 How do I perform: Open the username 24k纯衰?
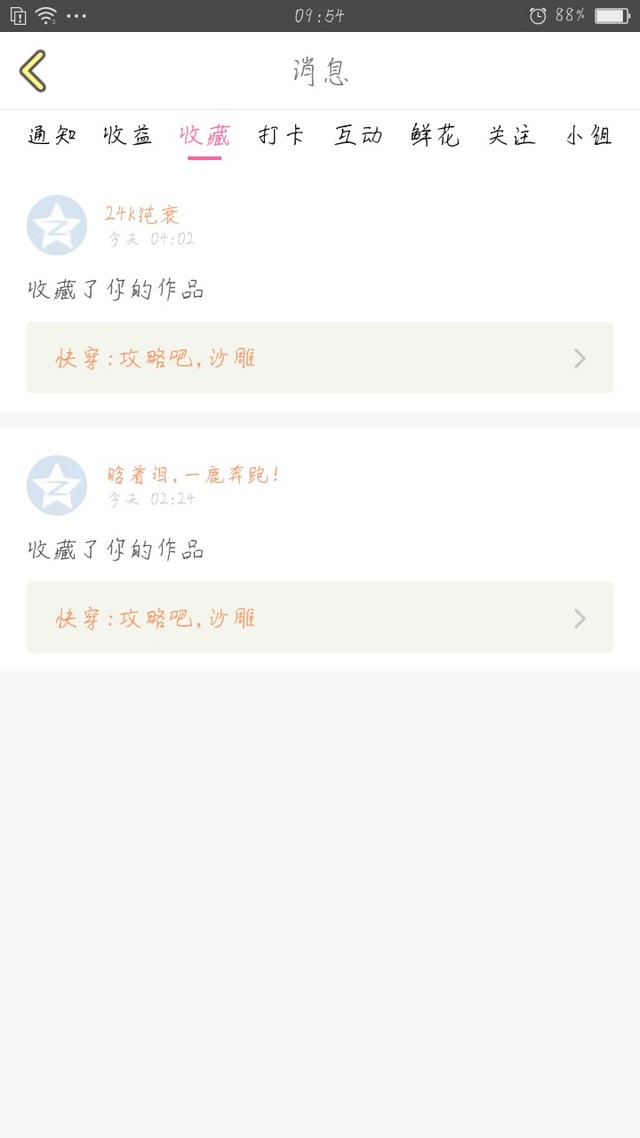[142, 214]
